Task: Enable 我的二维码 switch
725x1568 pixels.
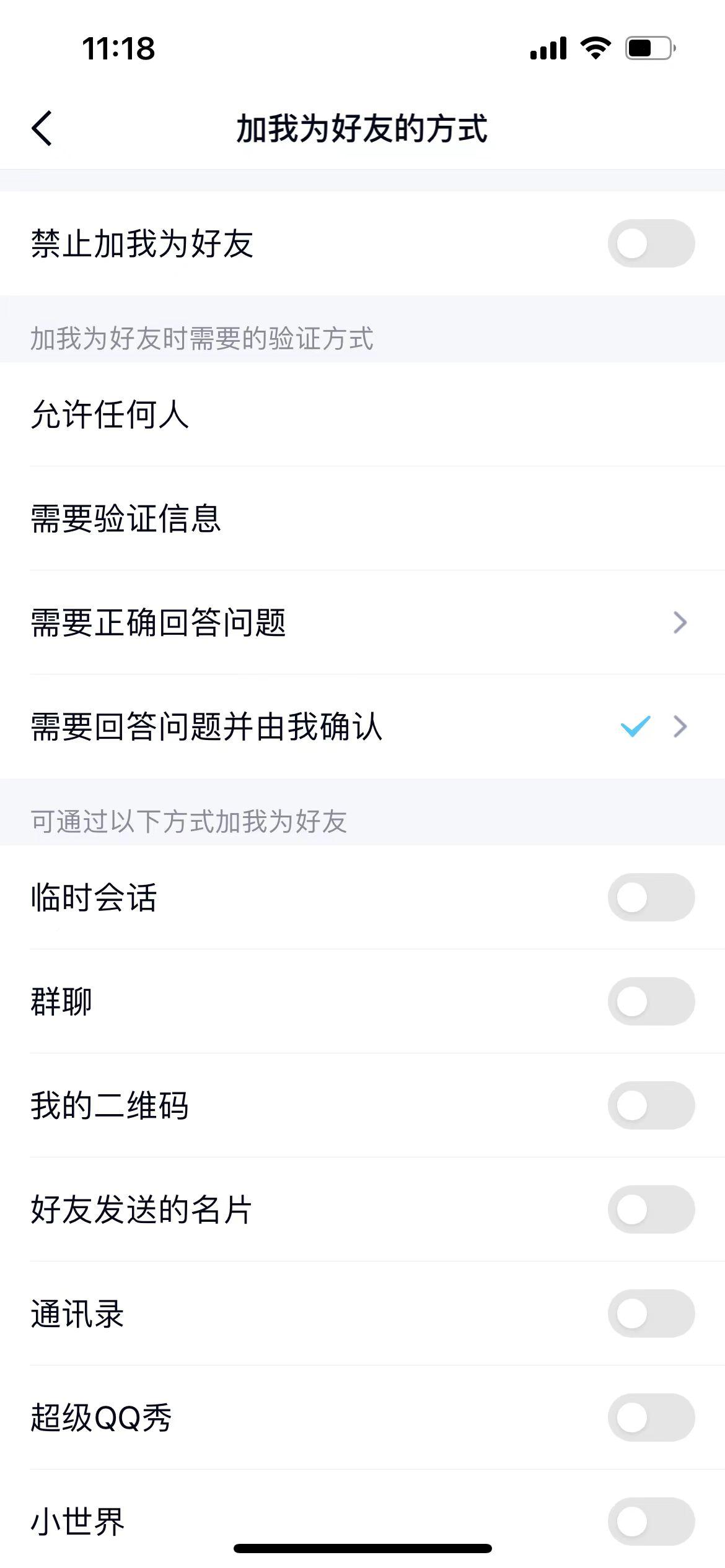Action: 651,1105
